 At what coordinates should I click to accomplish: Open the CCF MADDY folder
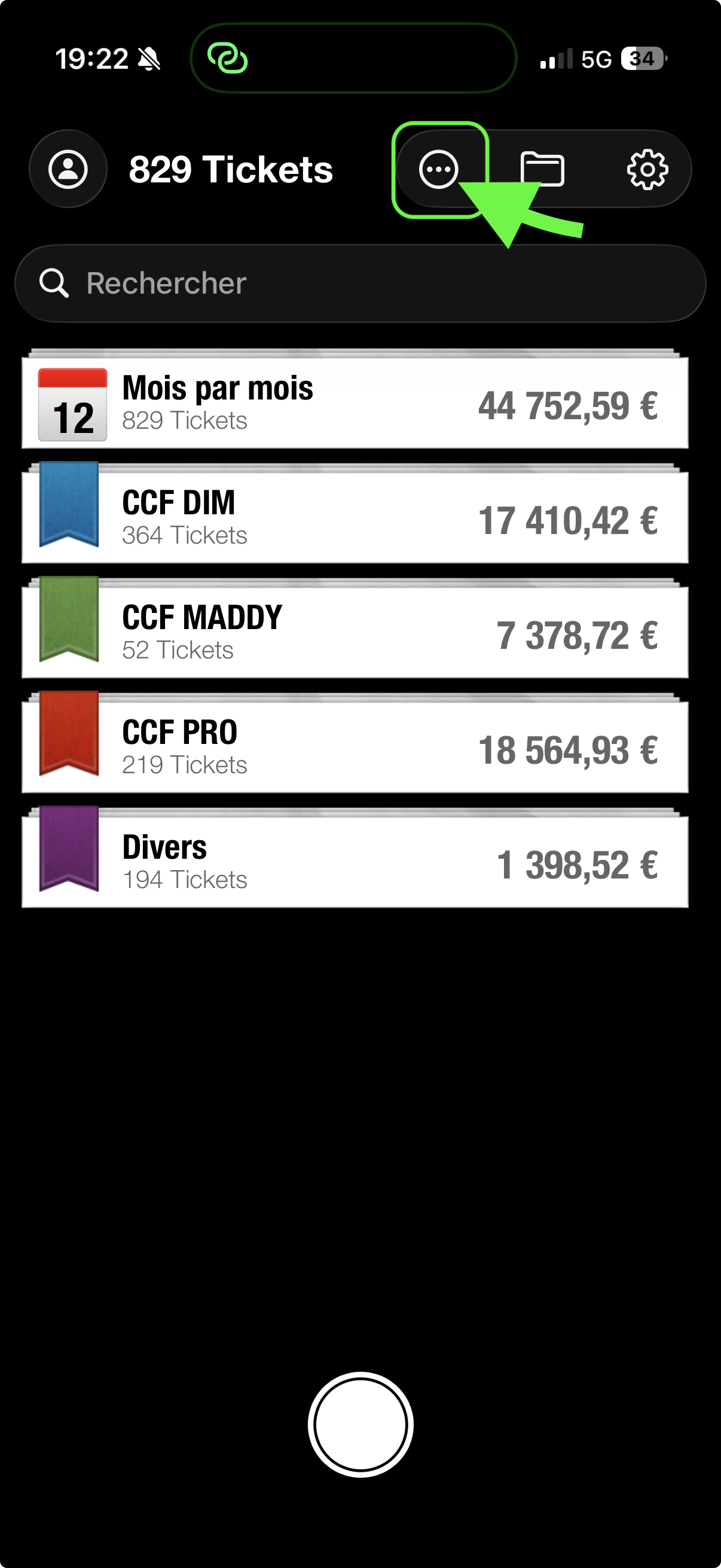pyautogui.click(x=355, y=630)
